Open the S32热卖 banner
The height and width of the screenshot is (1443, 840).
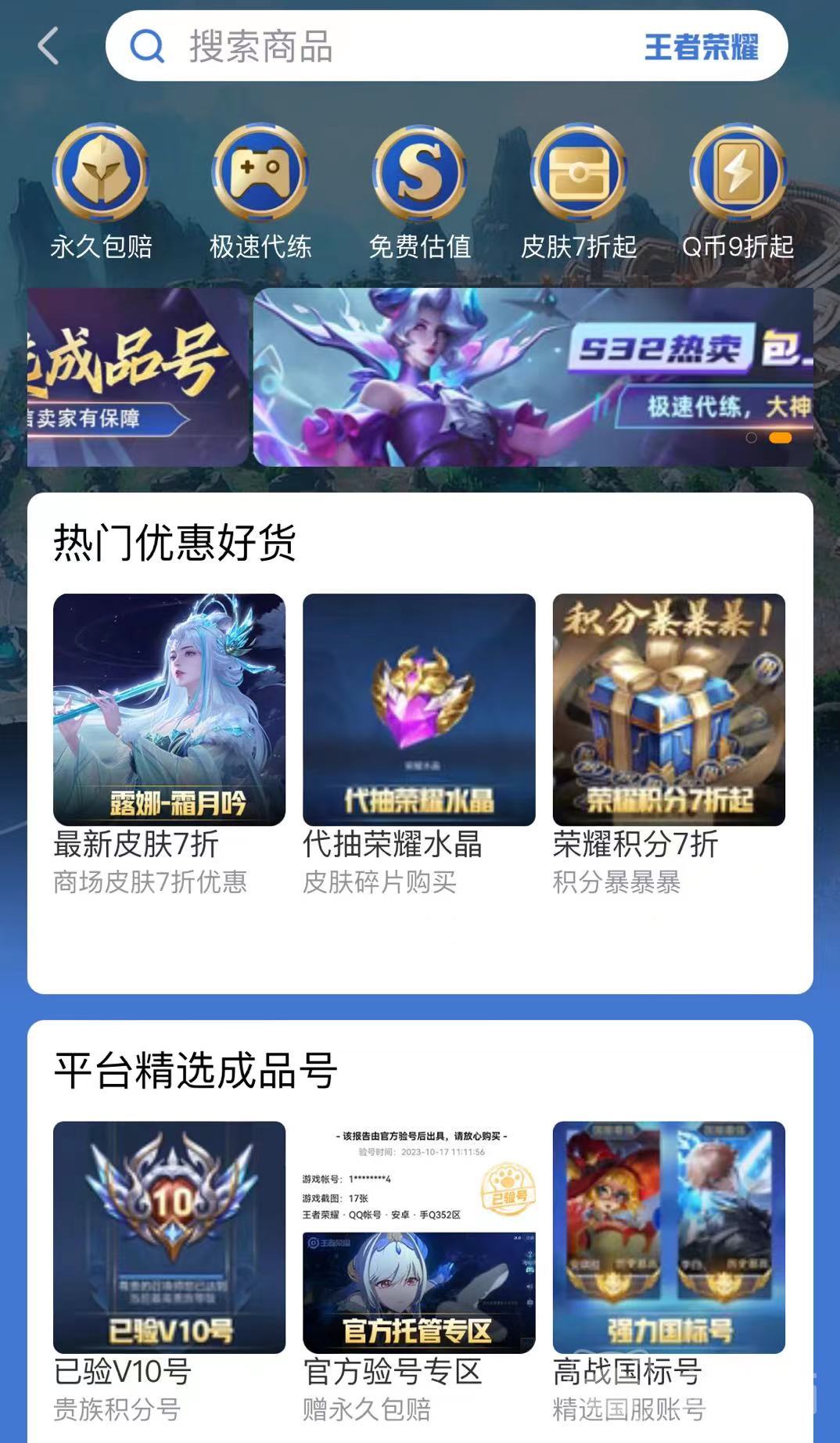pos(532,377)
